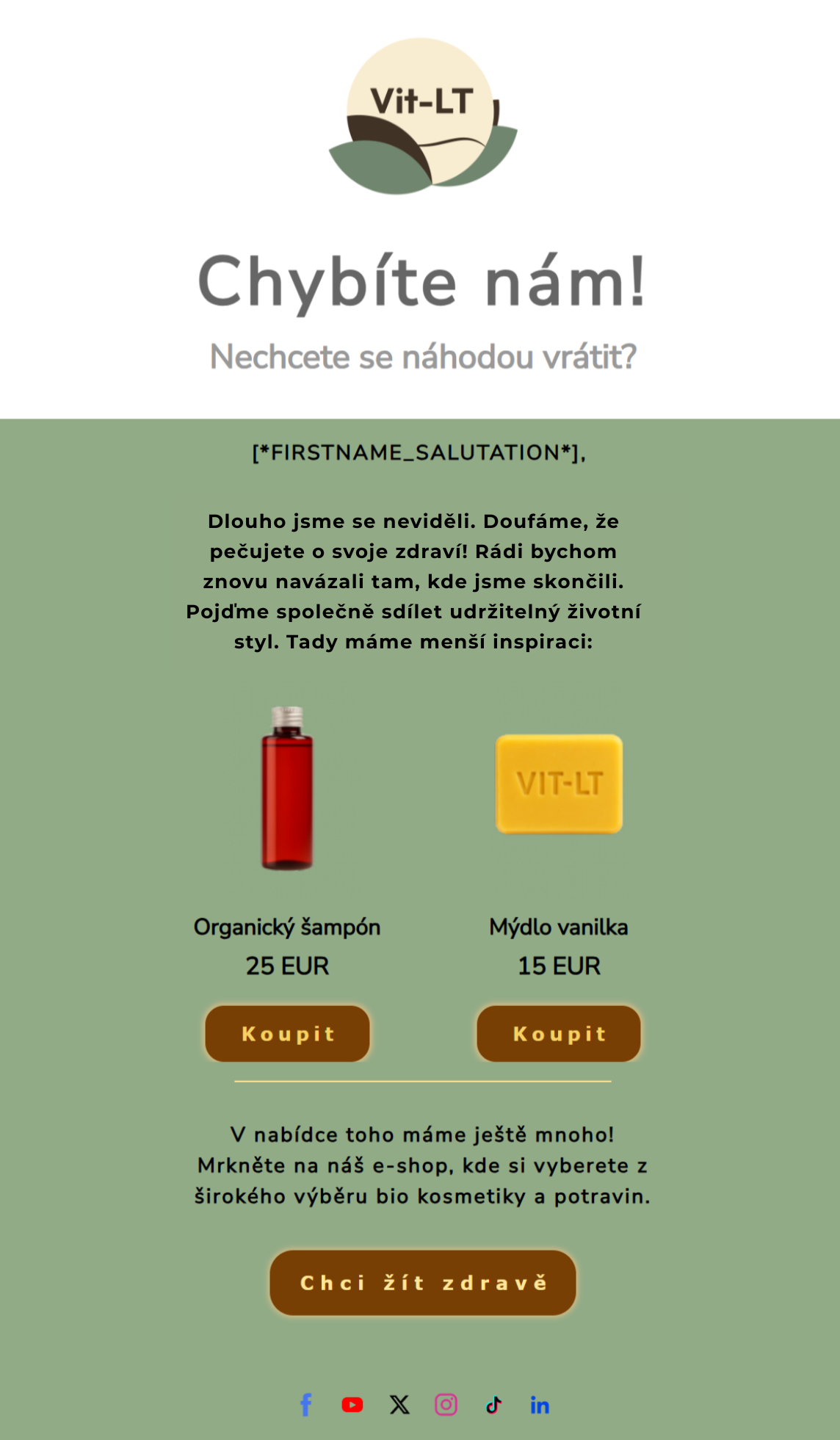Screen dimensions: 840x1440
Task: Visit the YouTube channel icon
Action: [352, 1405]
